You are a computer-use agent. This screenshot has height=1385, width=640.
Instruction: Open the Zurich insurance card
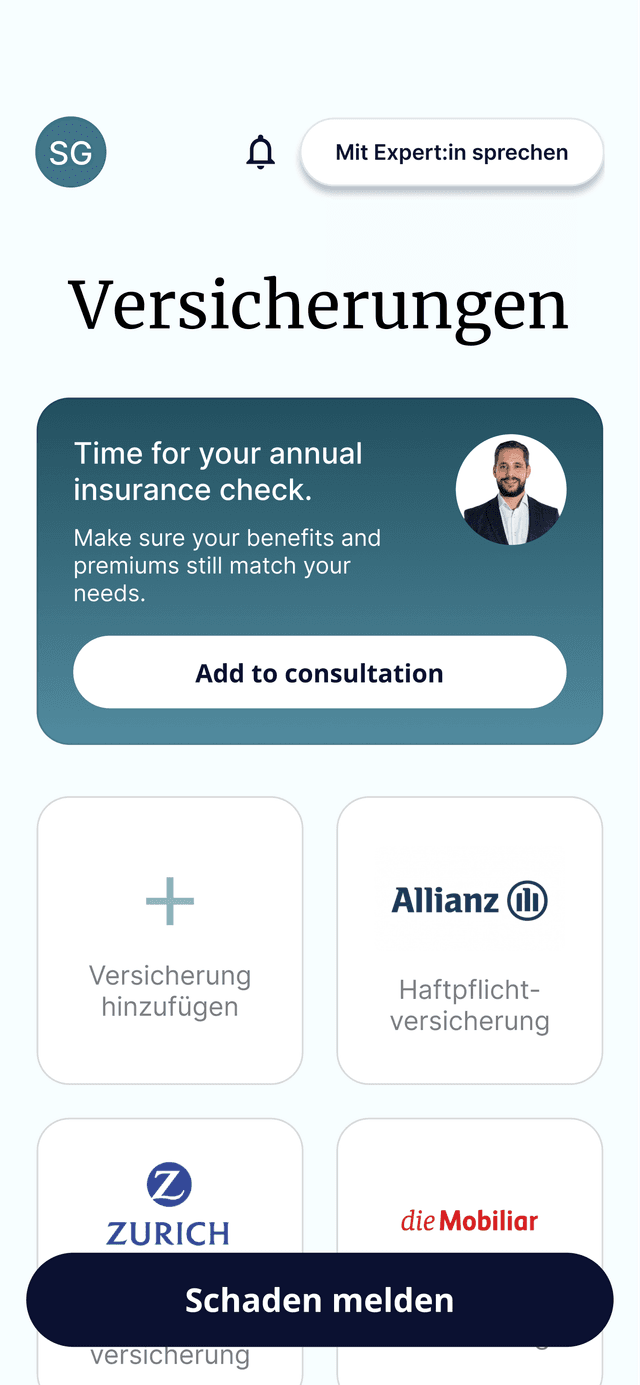click(x=170, y=1190)
